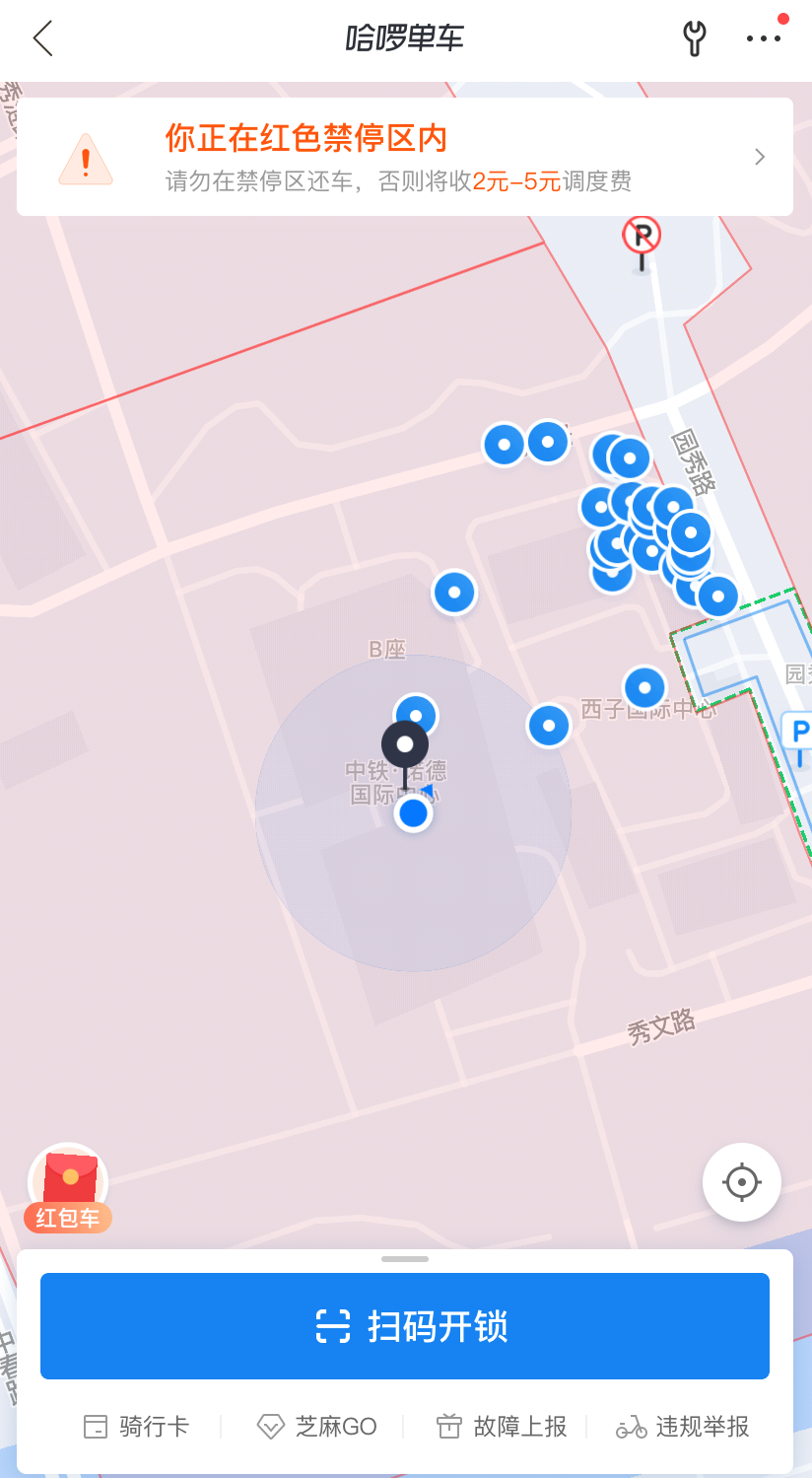Go back using the top-left arrow
The image size is (812, 1478).
[42, 39]
